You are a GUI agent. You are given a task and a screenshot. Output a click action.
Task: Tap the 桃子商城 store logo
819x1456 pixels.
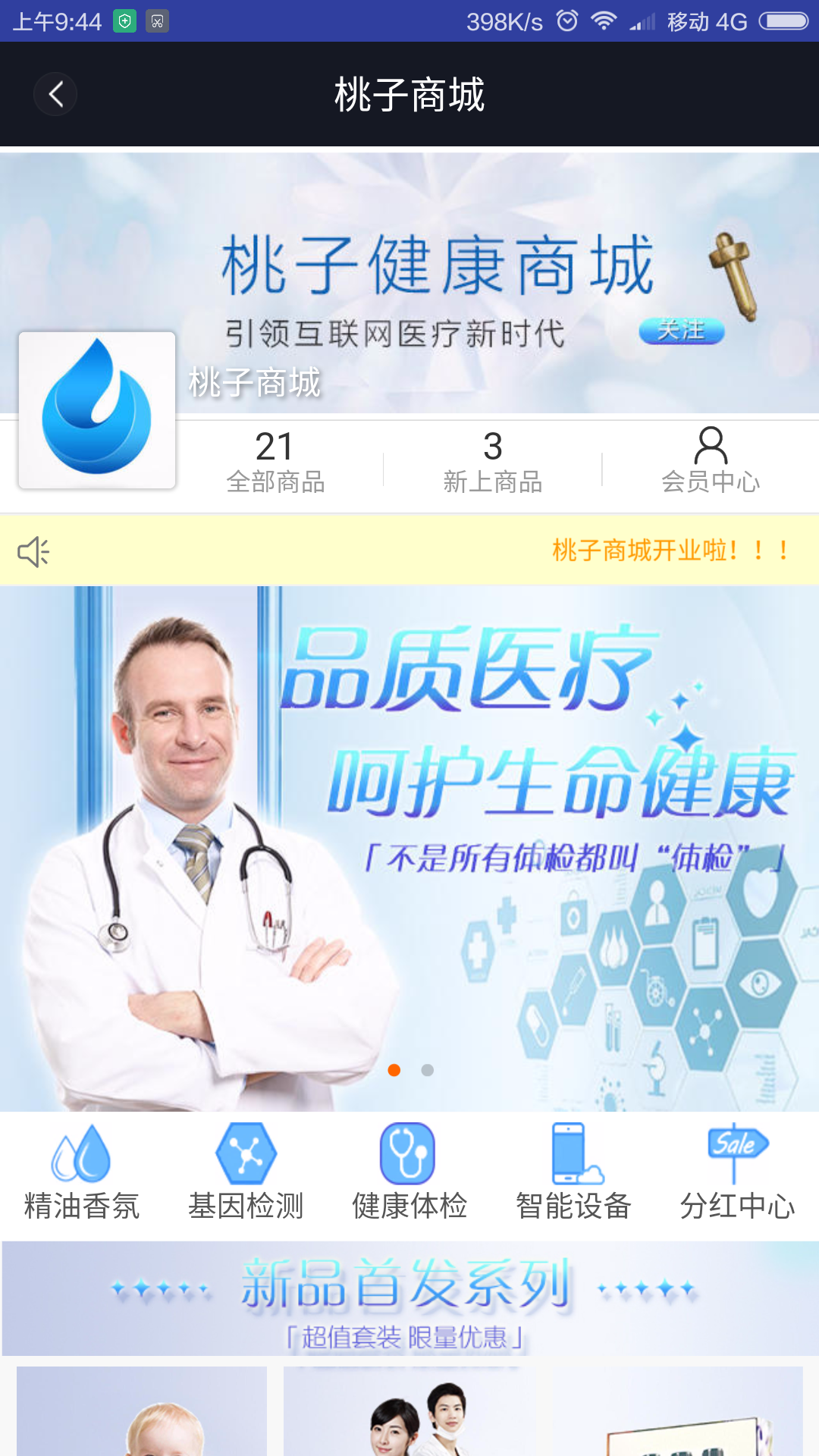click(97, 410)
